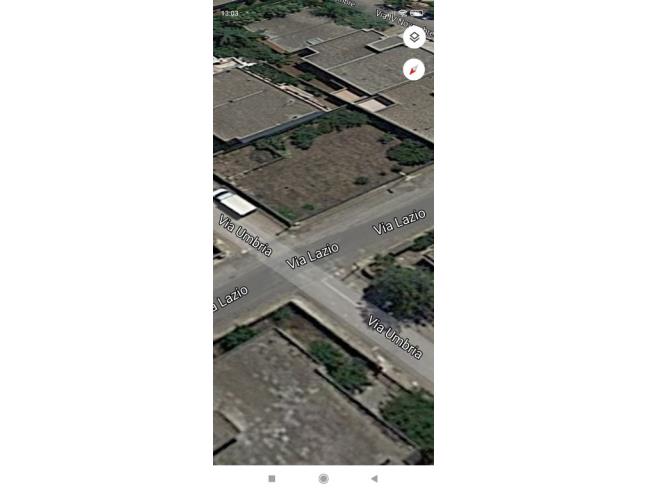Go back with the system back button
Screen dimensions: 648x492
(374, 479)
